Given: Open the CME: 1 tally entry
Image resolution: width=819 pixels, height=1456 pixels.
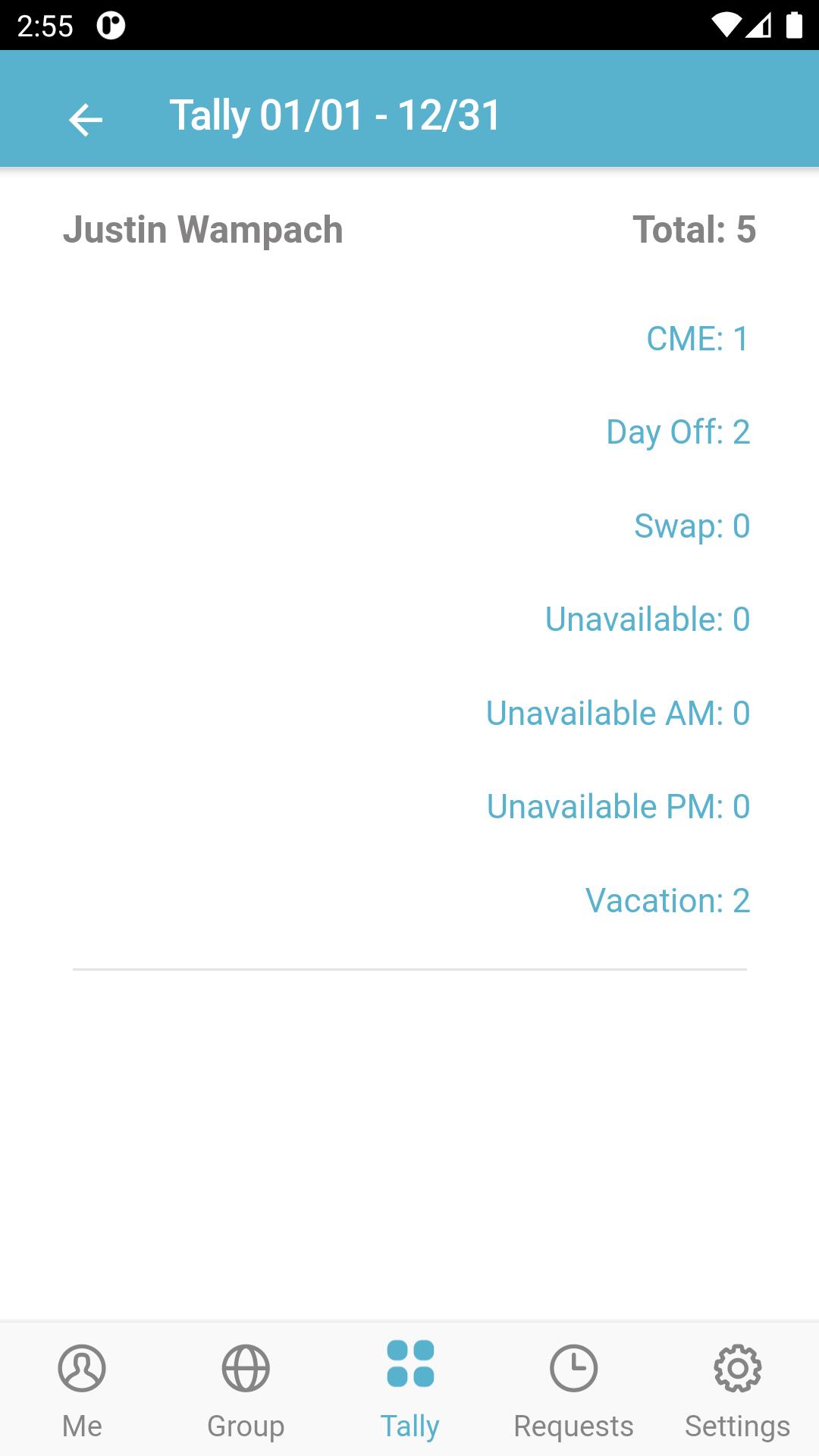Looking at the screenshot, I should pos(698,338).
